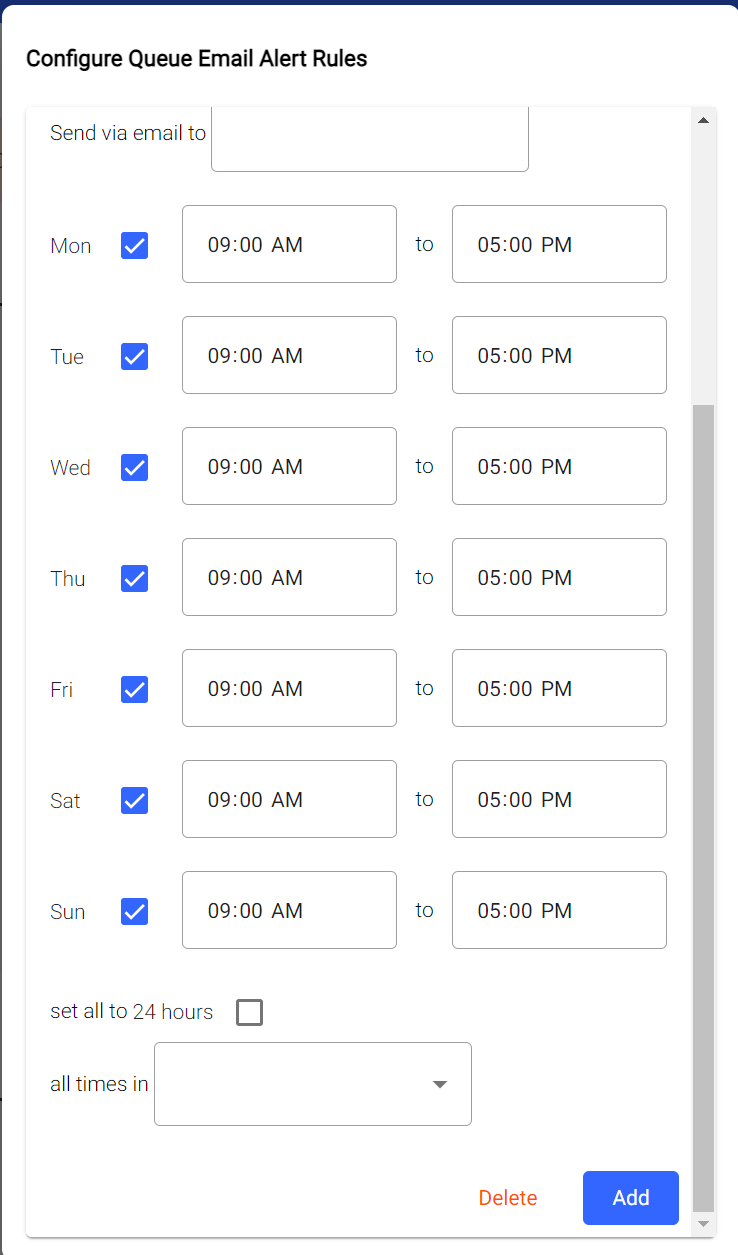Image resolution: width=738 pixels, height=1255 pixels.
Task: Disable the Fri alert checkbox
Action: click(134, 689)
